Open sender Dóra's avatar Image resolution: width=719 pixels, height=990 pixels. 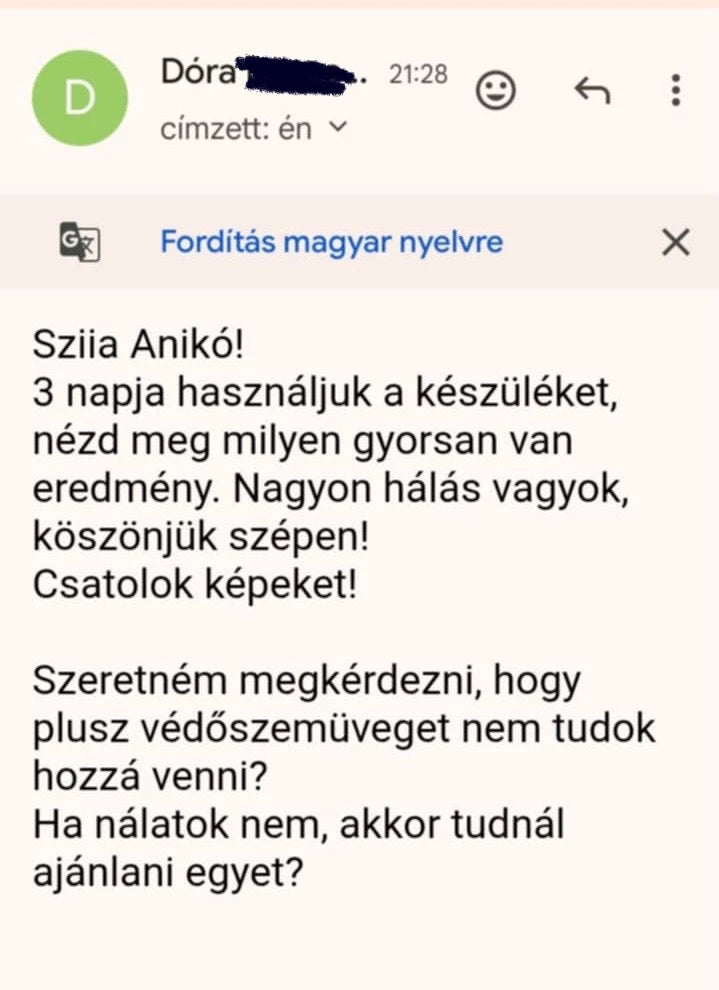80,97
